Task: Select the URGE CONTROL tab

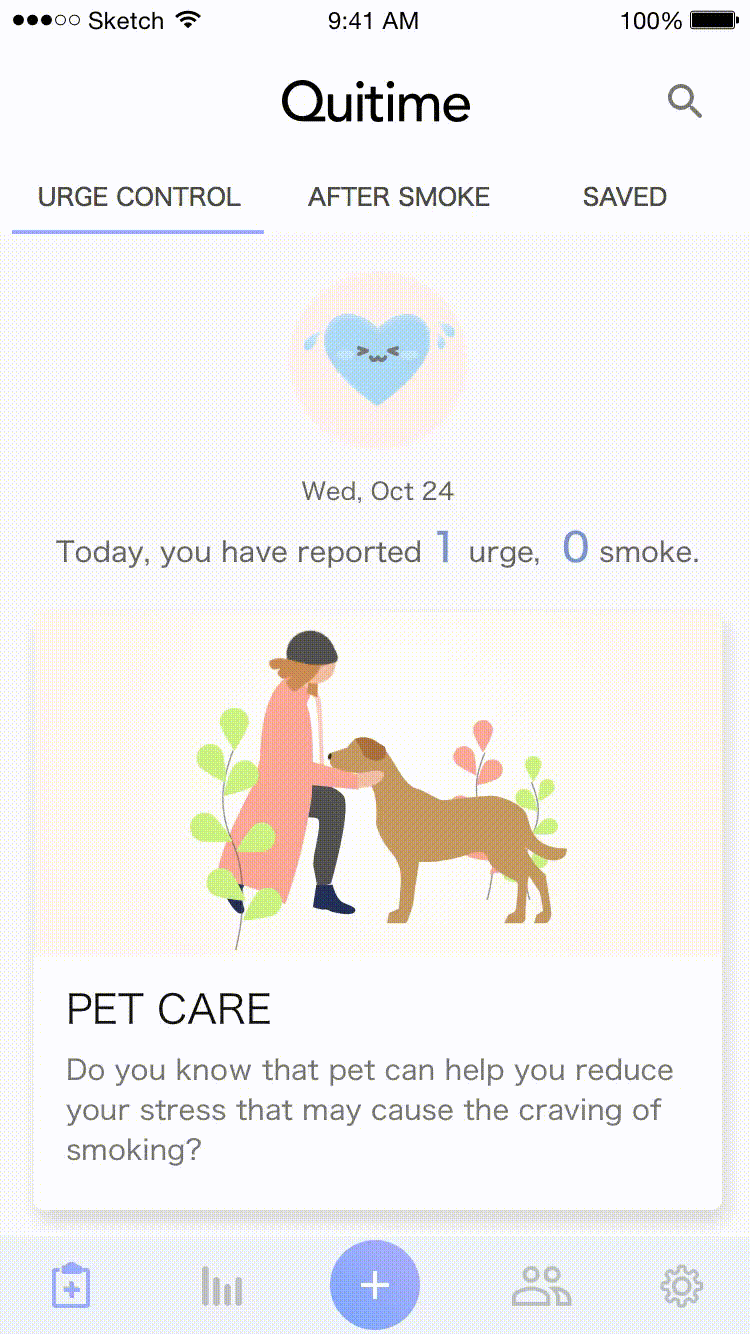Action: click(x=139, y=197)
